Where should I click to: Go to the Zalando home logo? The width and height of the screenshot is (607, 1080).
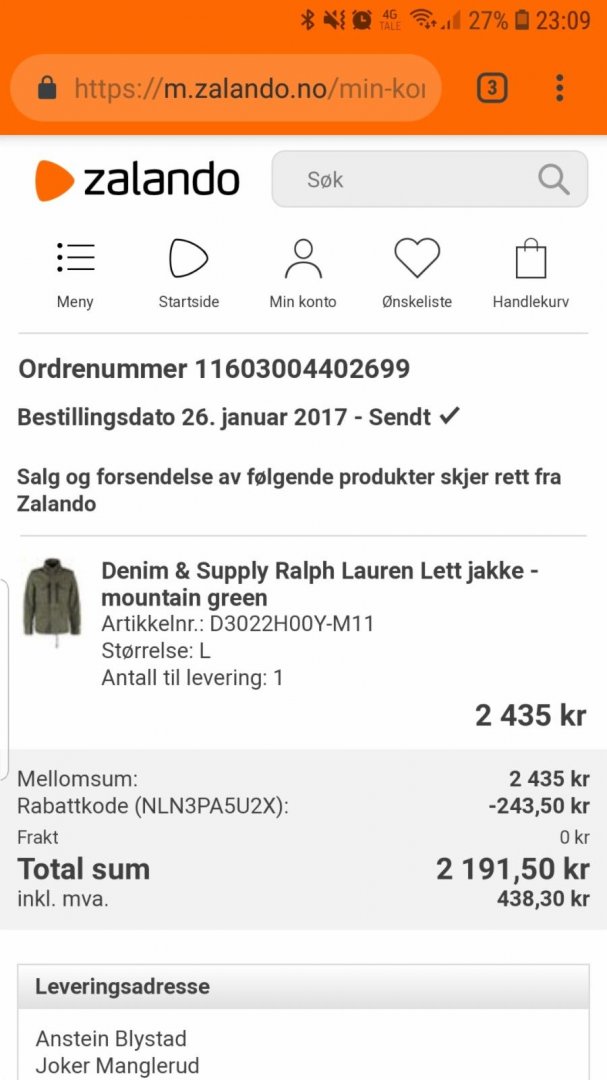pyautogui.click(x=138, y=180)
